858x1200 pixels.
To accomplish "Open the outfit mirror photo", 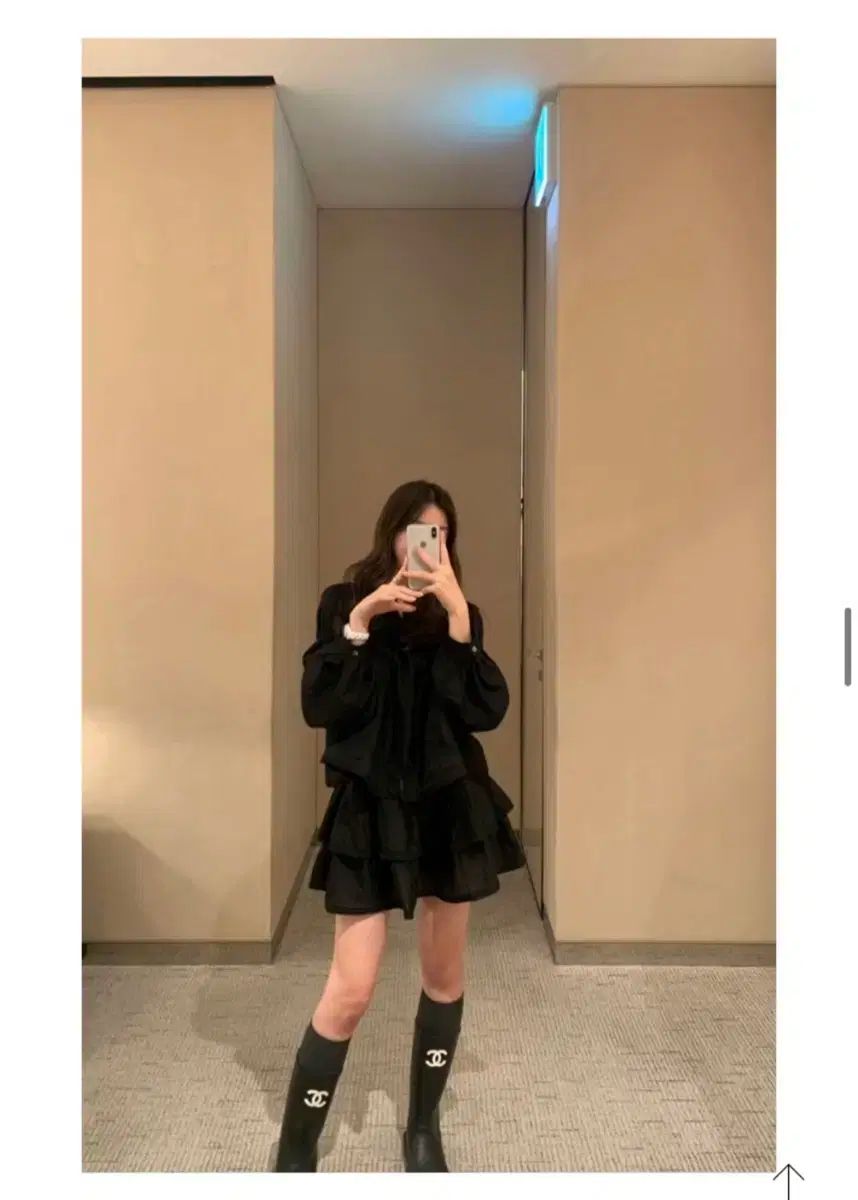I will [x=428, y=604].
